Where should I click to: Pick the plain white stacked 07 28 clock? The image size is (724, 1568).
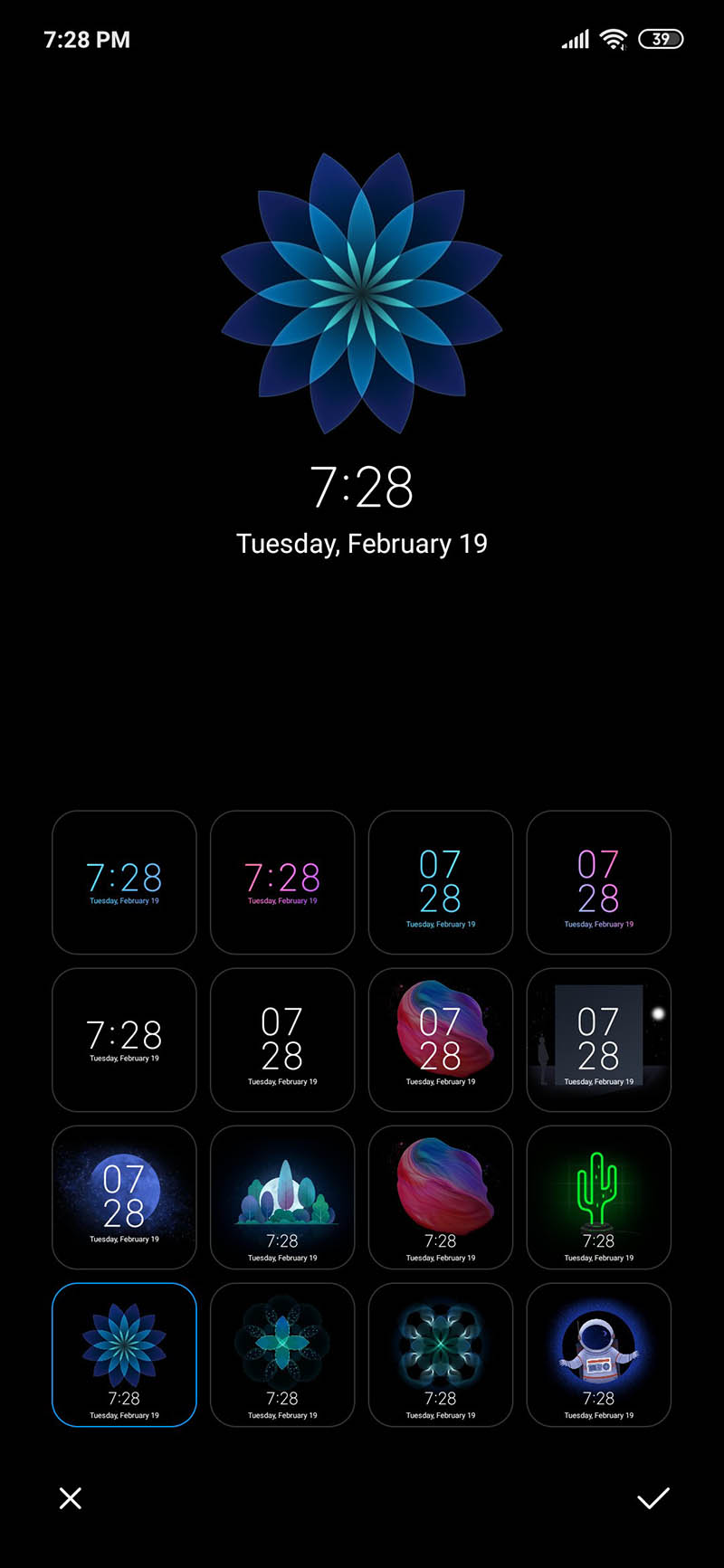coord(282,1040)
